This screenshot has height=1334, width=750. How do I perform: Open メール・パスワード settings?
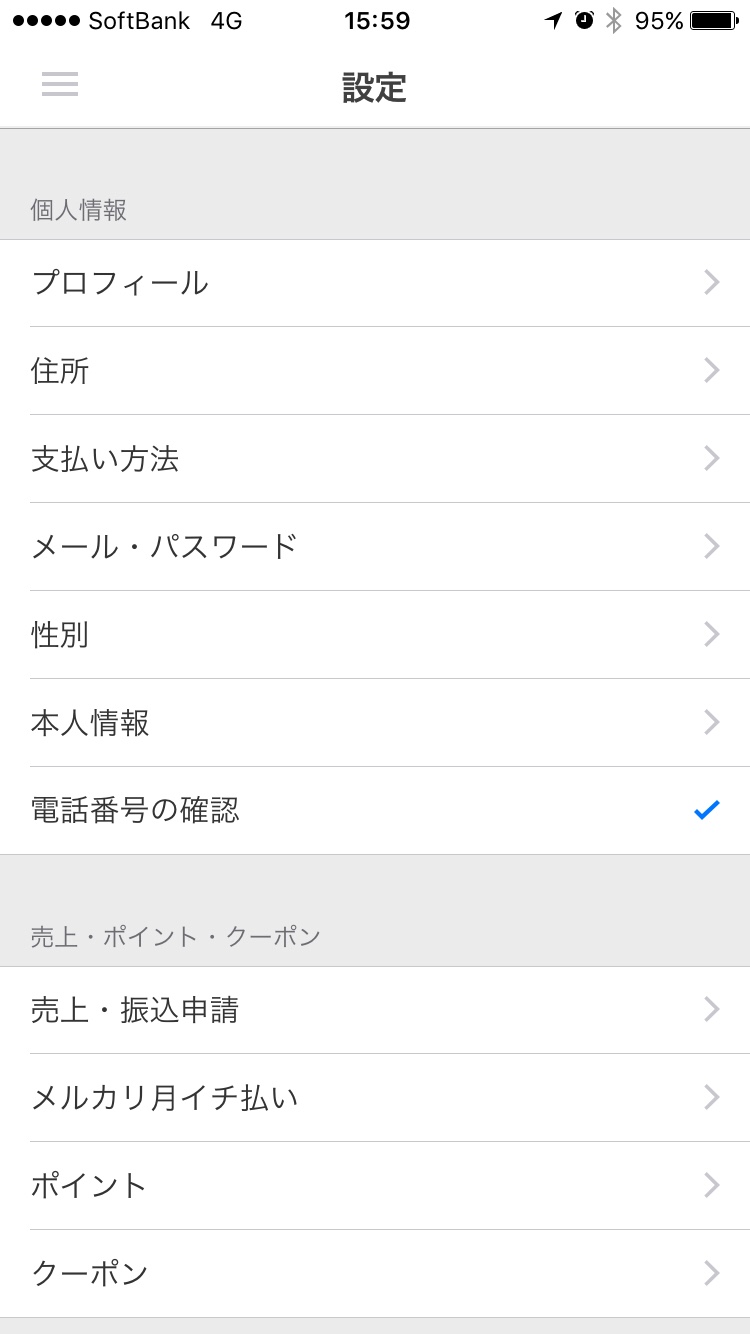[375, 547]
